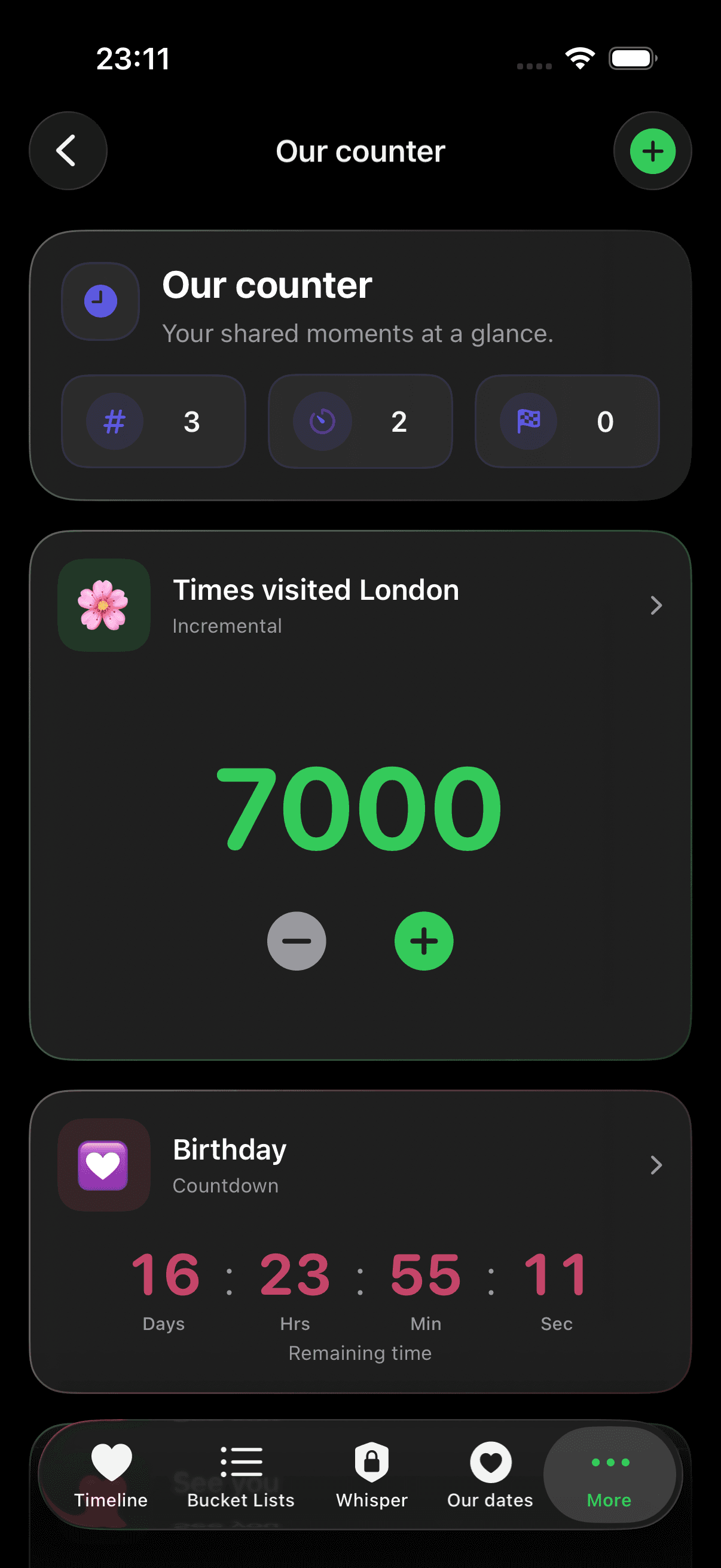Open the Whisper tab
Screen dimensions: 721x1568
tap(372, 1474)
